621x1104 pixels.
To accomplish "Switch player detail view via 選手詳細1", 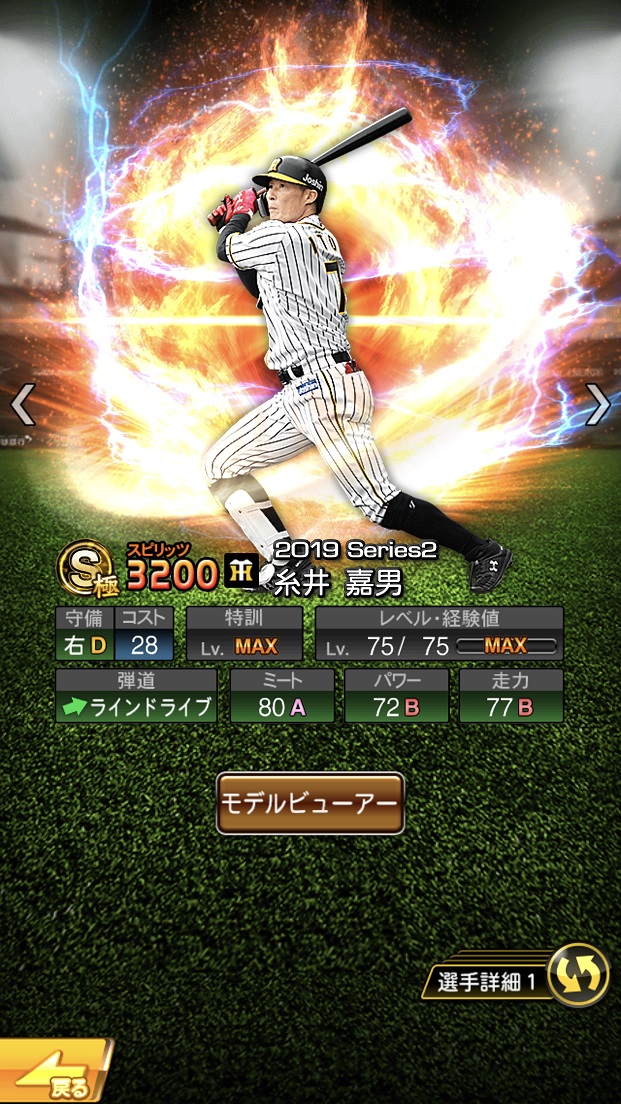I will tap(522, 978).
